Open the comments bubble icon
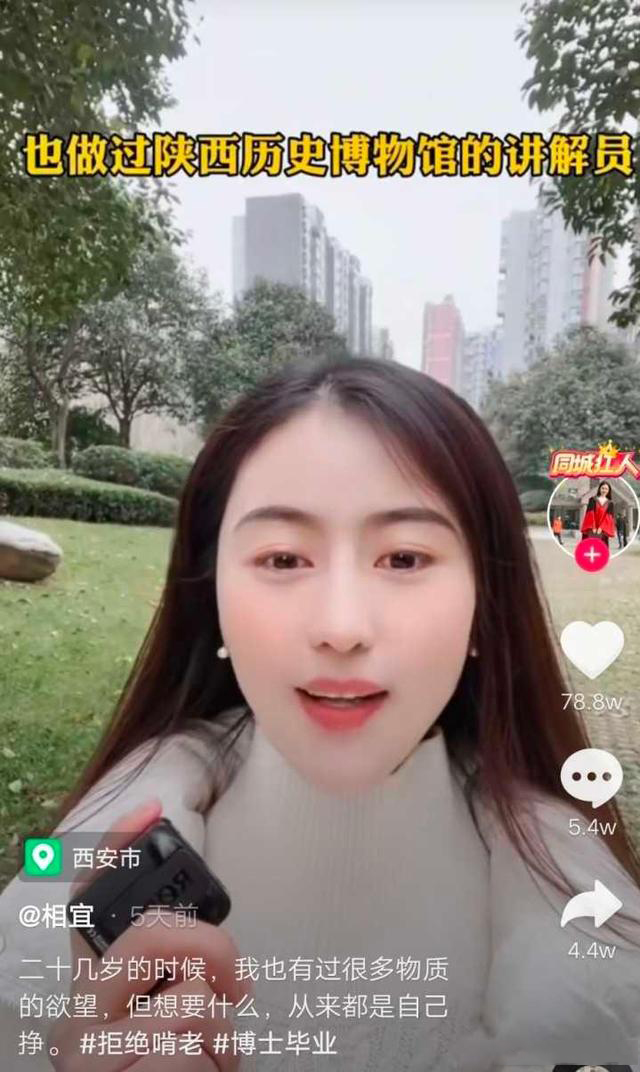This screenshot has width=640, height=1072. [591, 777]
